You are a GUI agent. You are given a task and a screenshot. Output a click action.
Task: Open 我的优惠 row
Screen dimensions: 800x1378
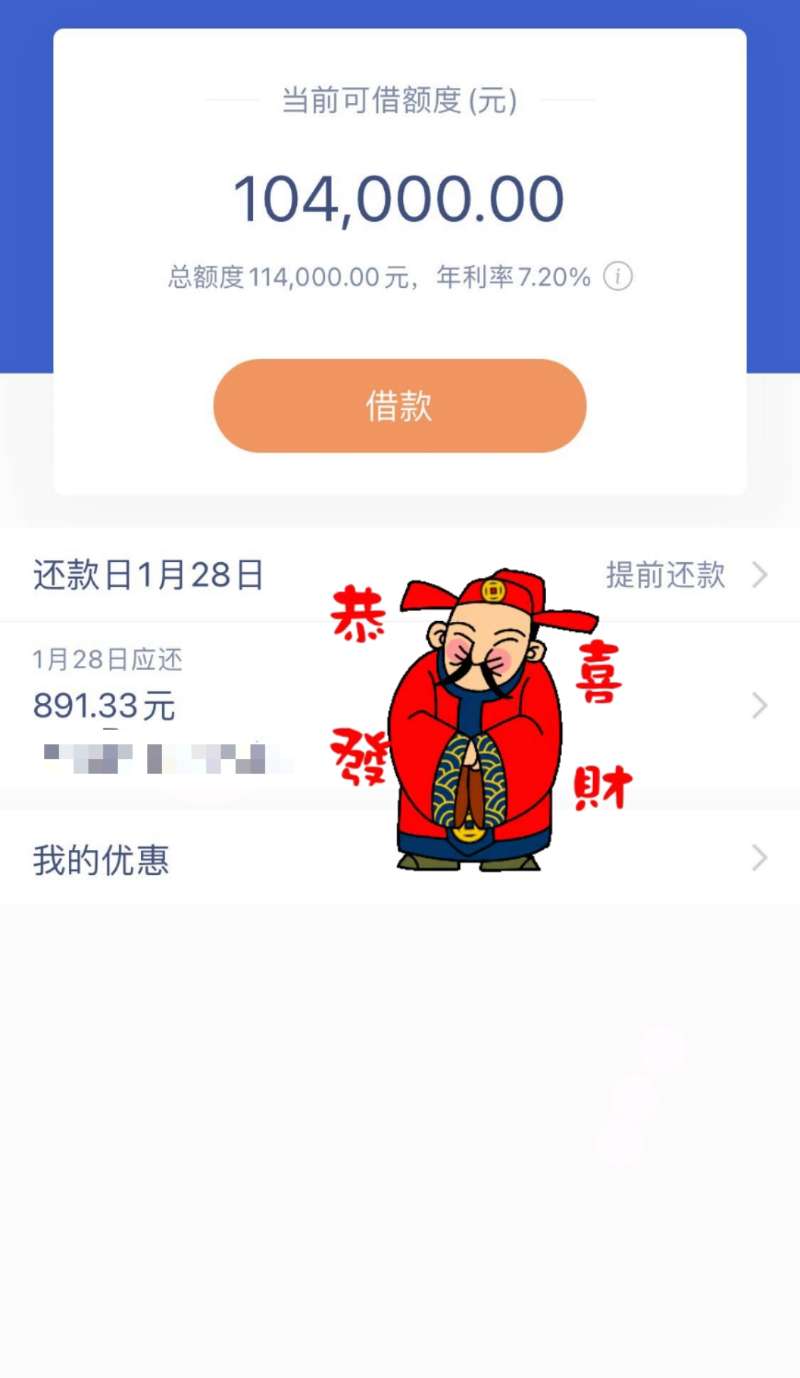click(x=400, y=859)
